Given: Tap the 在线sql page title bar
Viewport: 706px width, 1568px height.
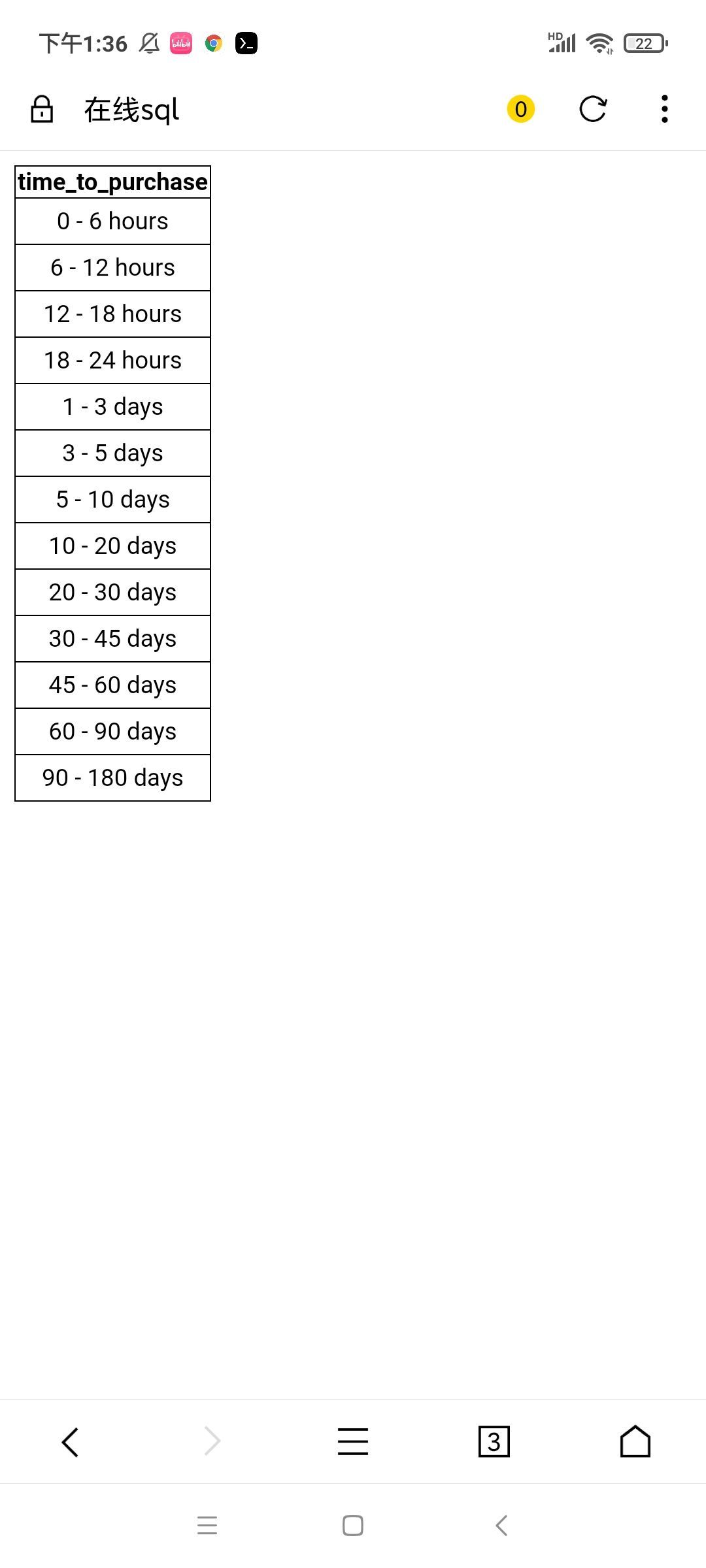Looking at the screenshot, I should pos(132,109).
